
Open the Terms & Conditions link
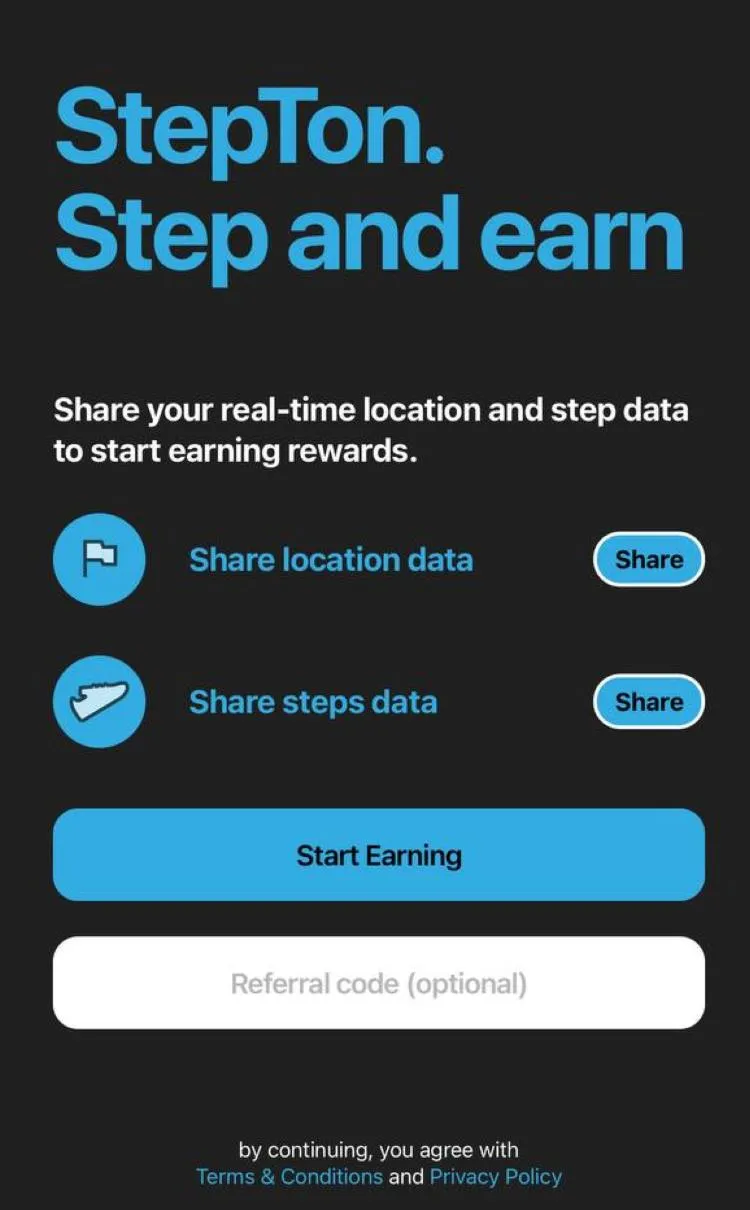tap(289, 1177)
